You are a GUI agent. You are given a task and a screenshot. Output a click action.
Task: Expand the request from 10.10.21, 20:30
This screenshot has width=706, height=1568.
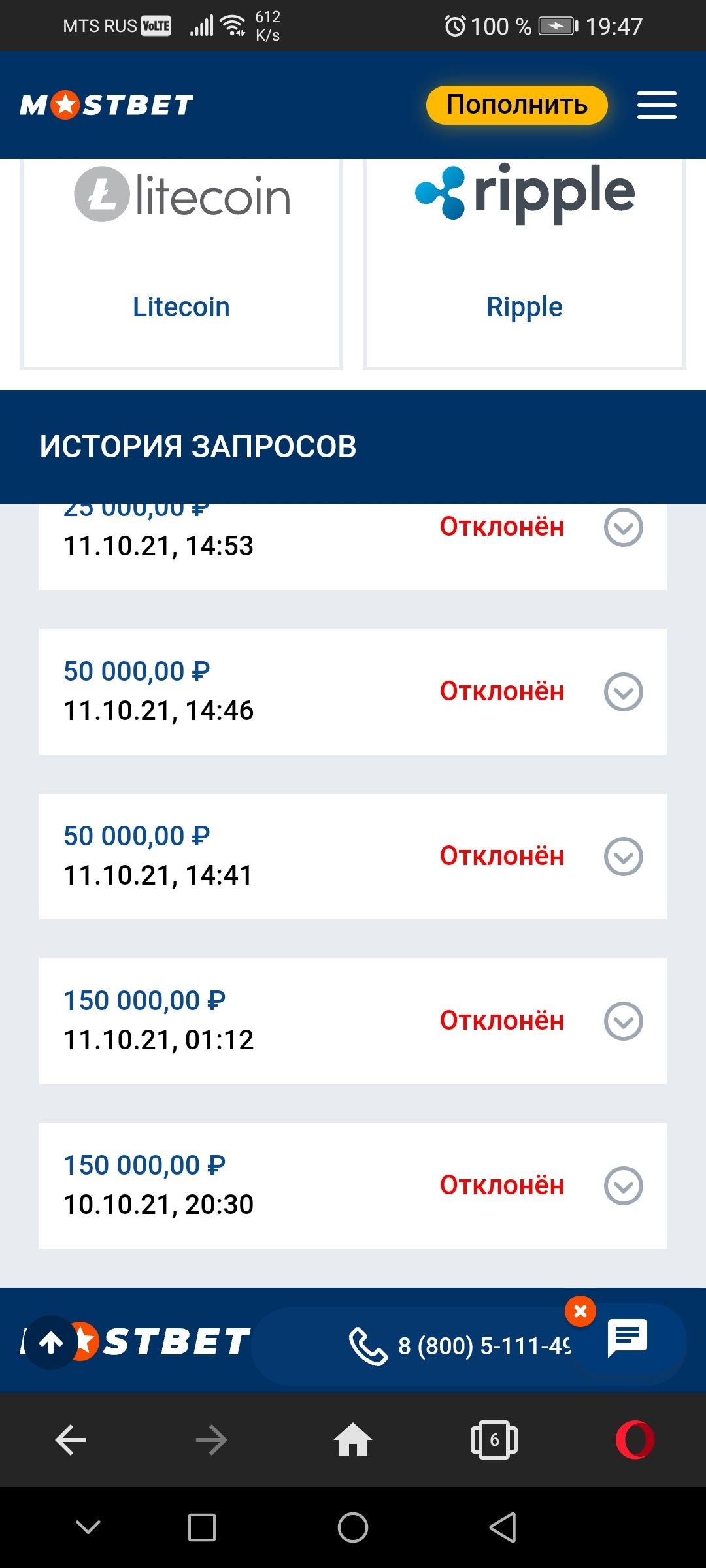(x=623, y=1186)
